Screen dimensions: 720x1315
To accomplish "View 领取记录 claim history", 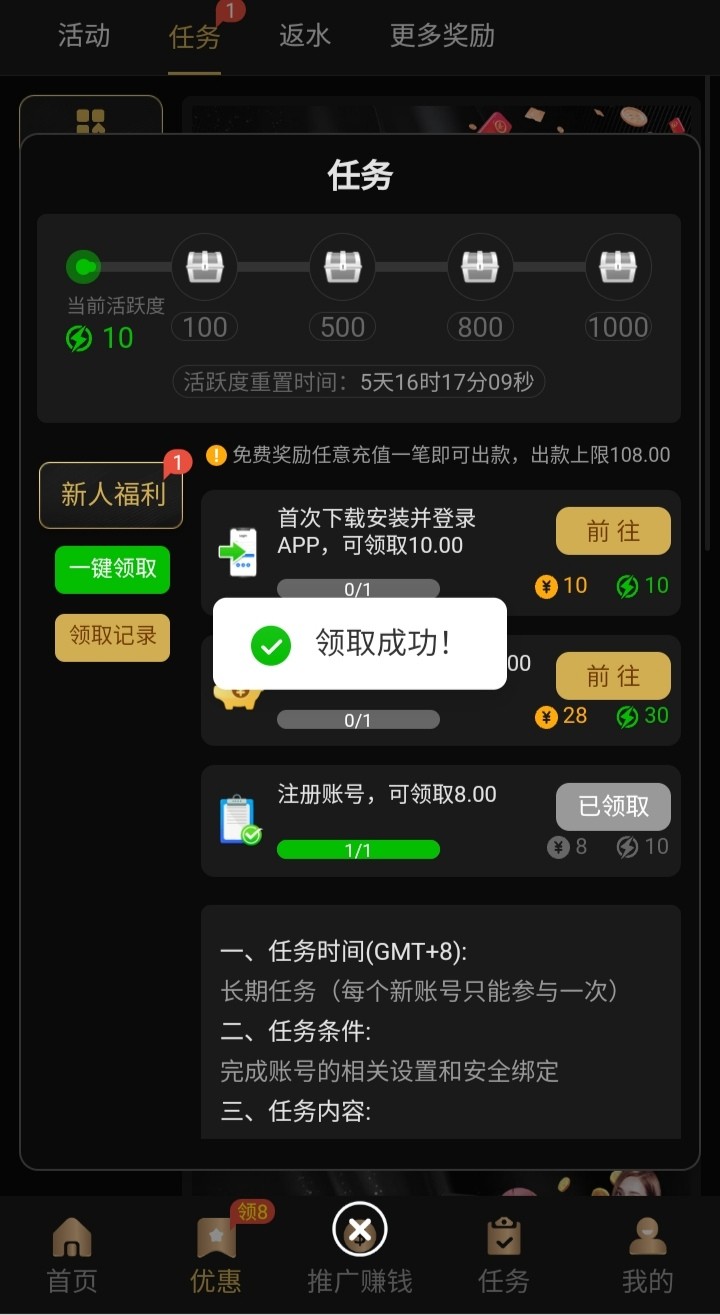I will (112, 637).
